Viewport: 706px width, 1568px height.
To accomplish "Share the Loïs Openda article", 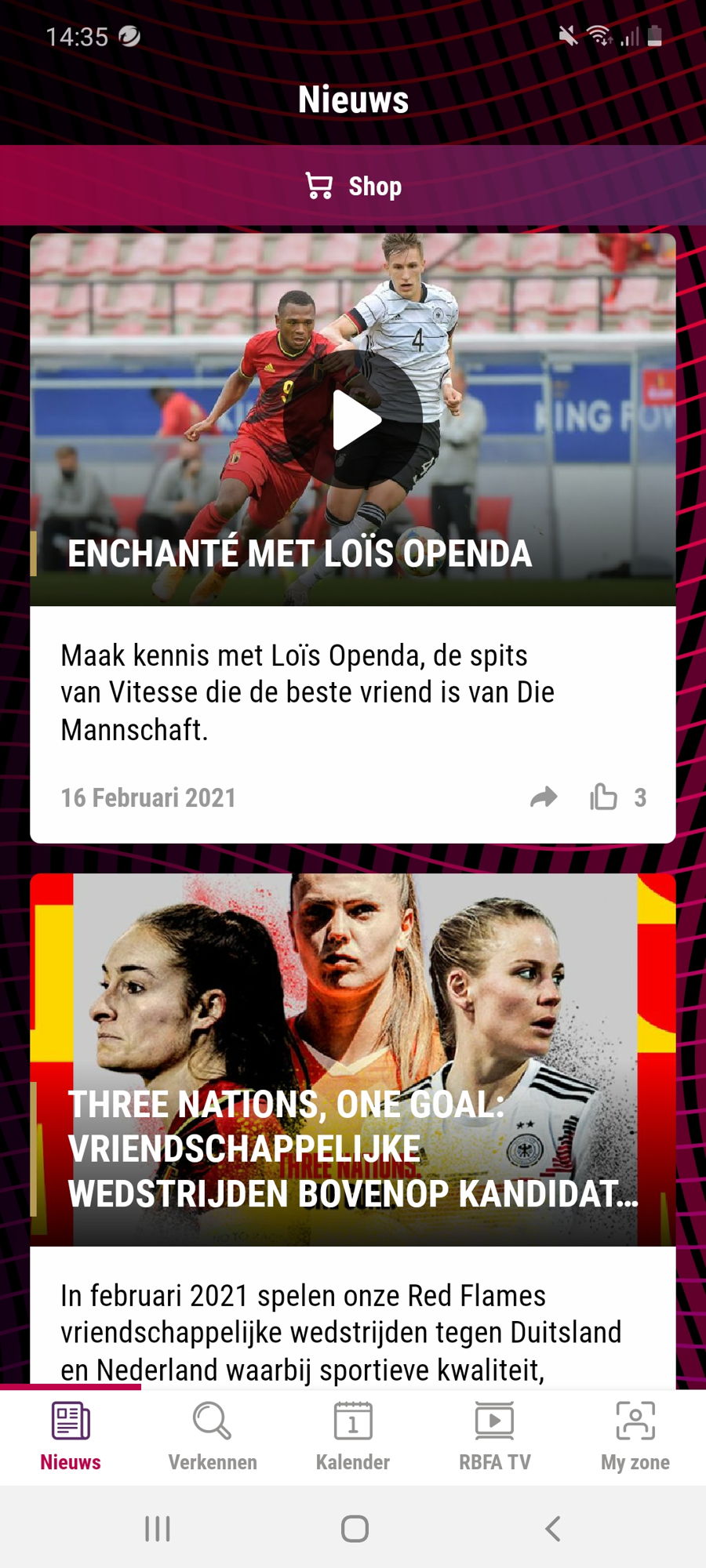I will tap(543, 797).
